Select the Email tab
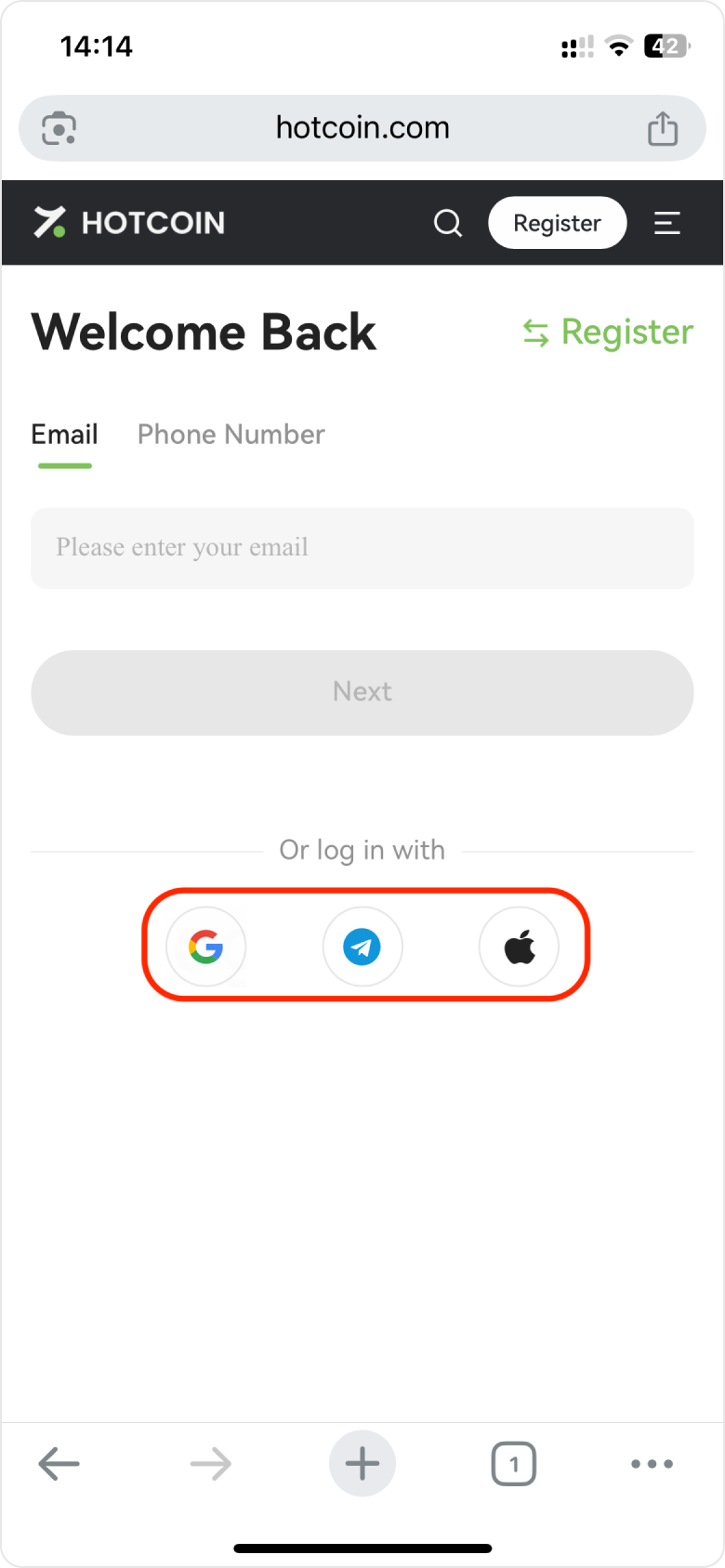The width and height of the screenshot is (725, 1568). [64, 435]
